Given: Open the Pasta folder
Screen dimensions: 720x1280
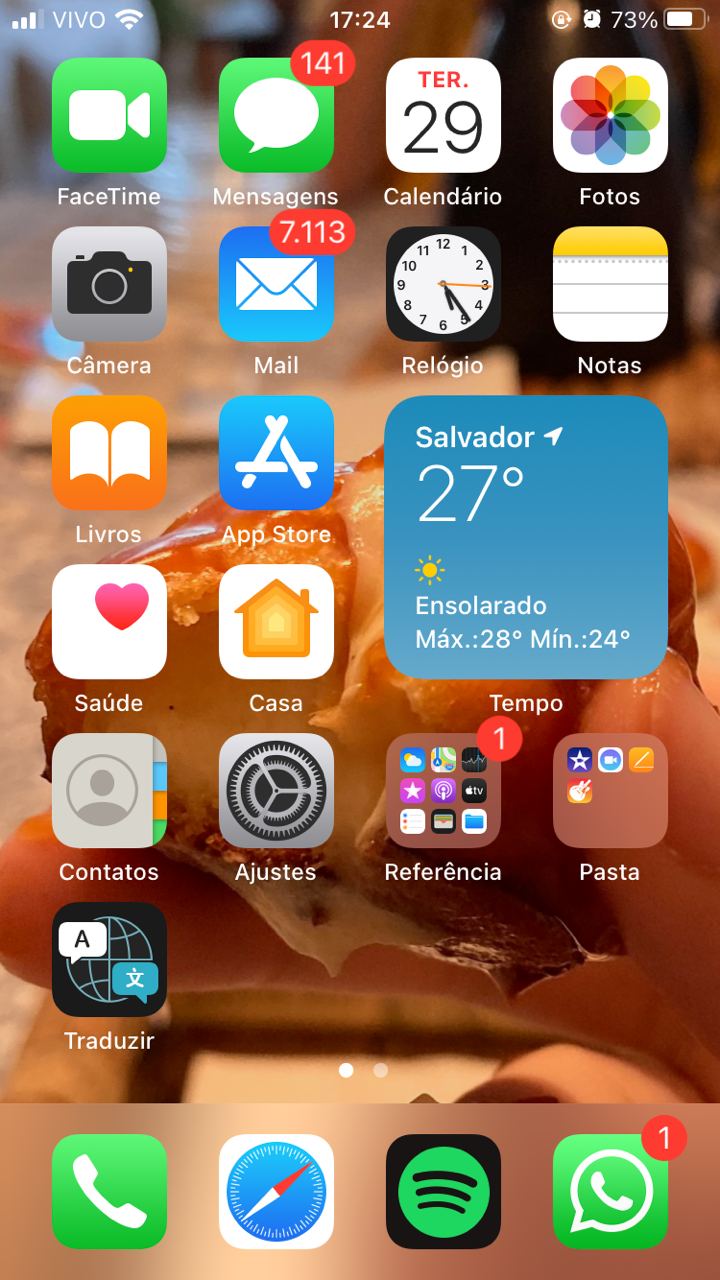Looking at the screenshot, I should click(x=610, y=791).
